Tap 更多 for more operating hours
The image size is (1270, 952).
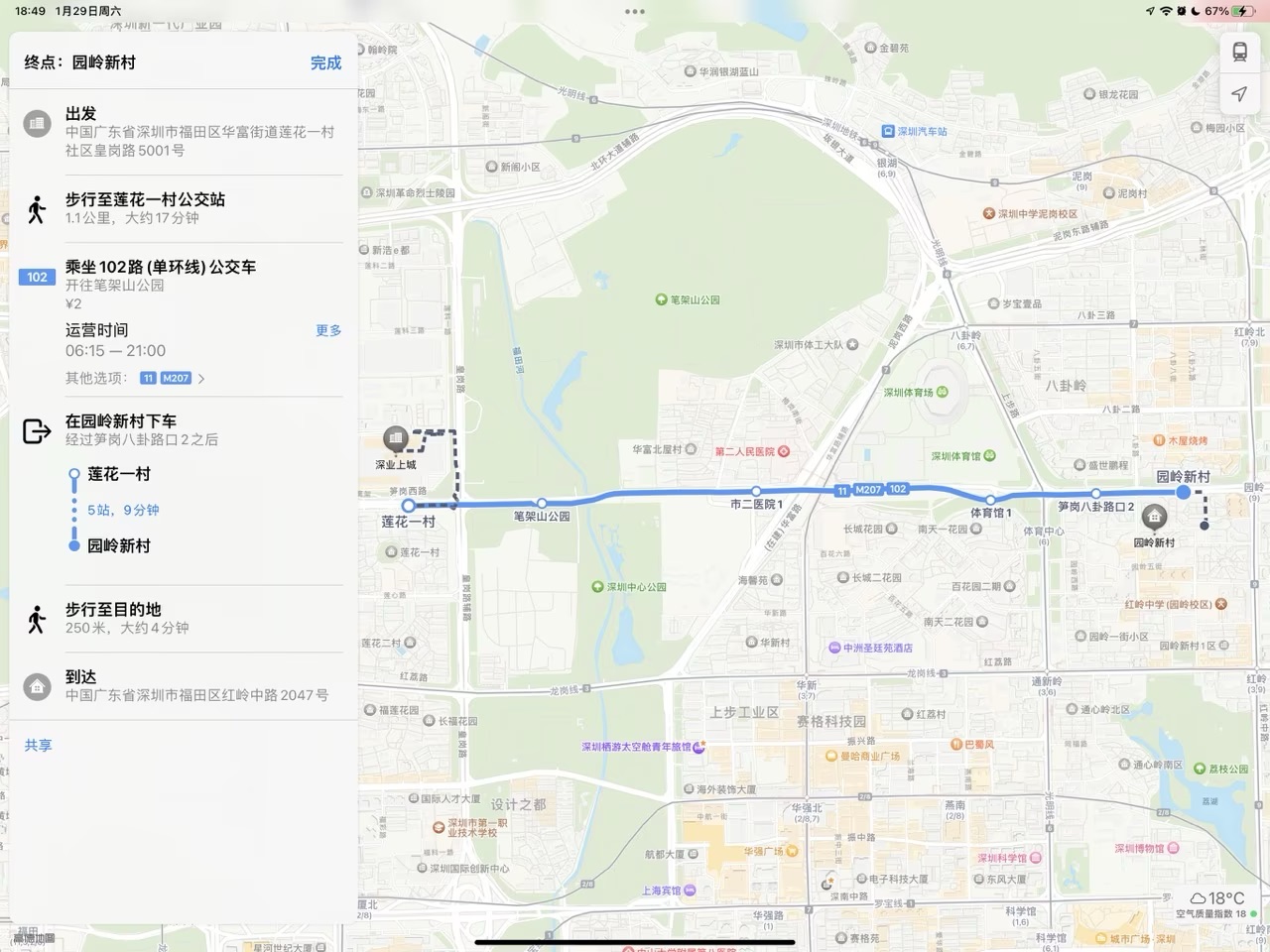pyautogui.click(x=328, y=330)
